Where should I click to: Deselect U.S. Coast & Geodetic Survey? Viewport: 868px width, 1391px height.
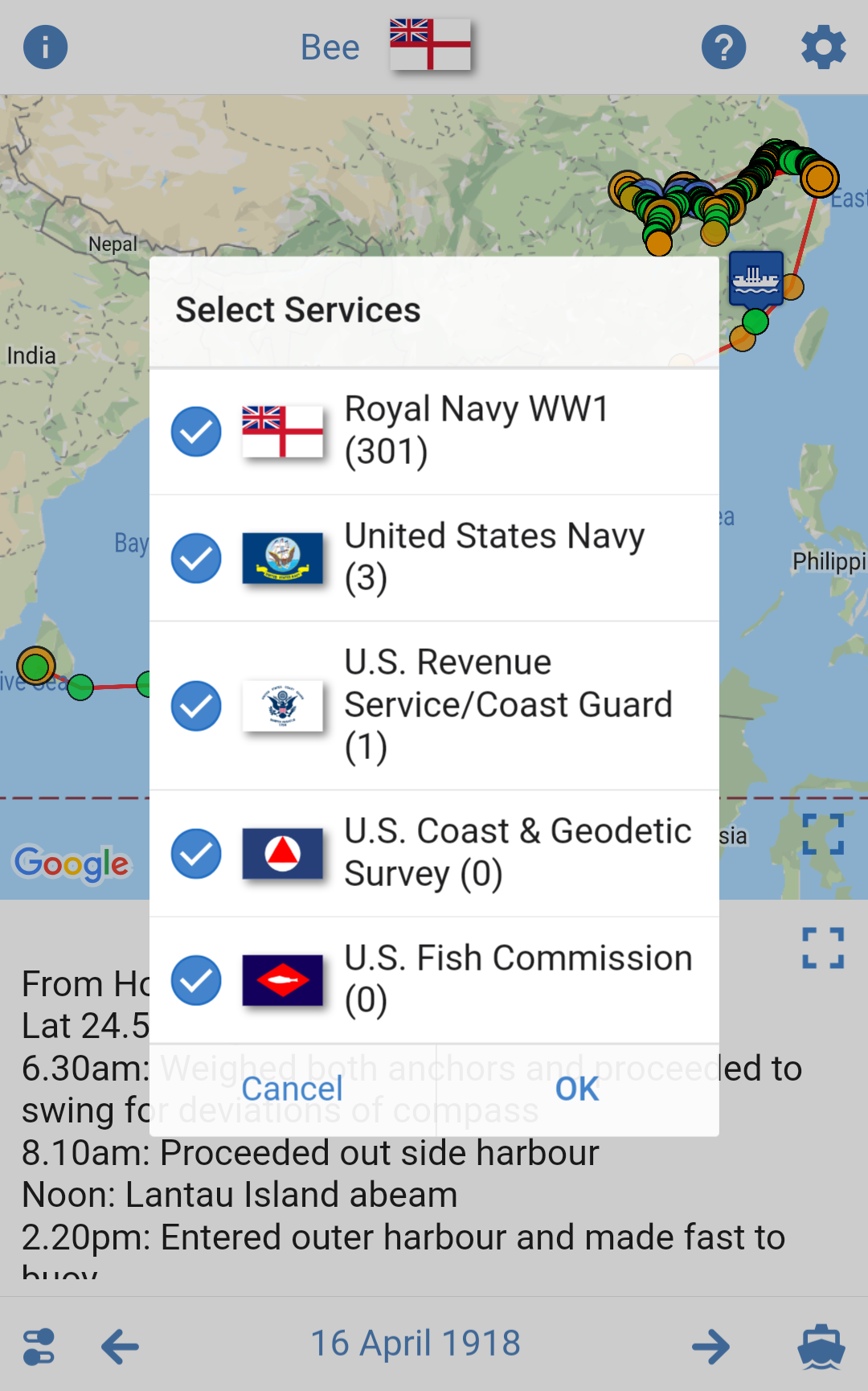pos(196,853)
